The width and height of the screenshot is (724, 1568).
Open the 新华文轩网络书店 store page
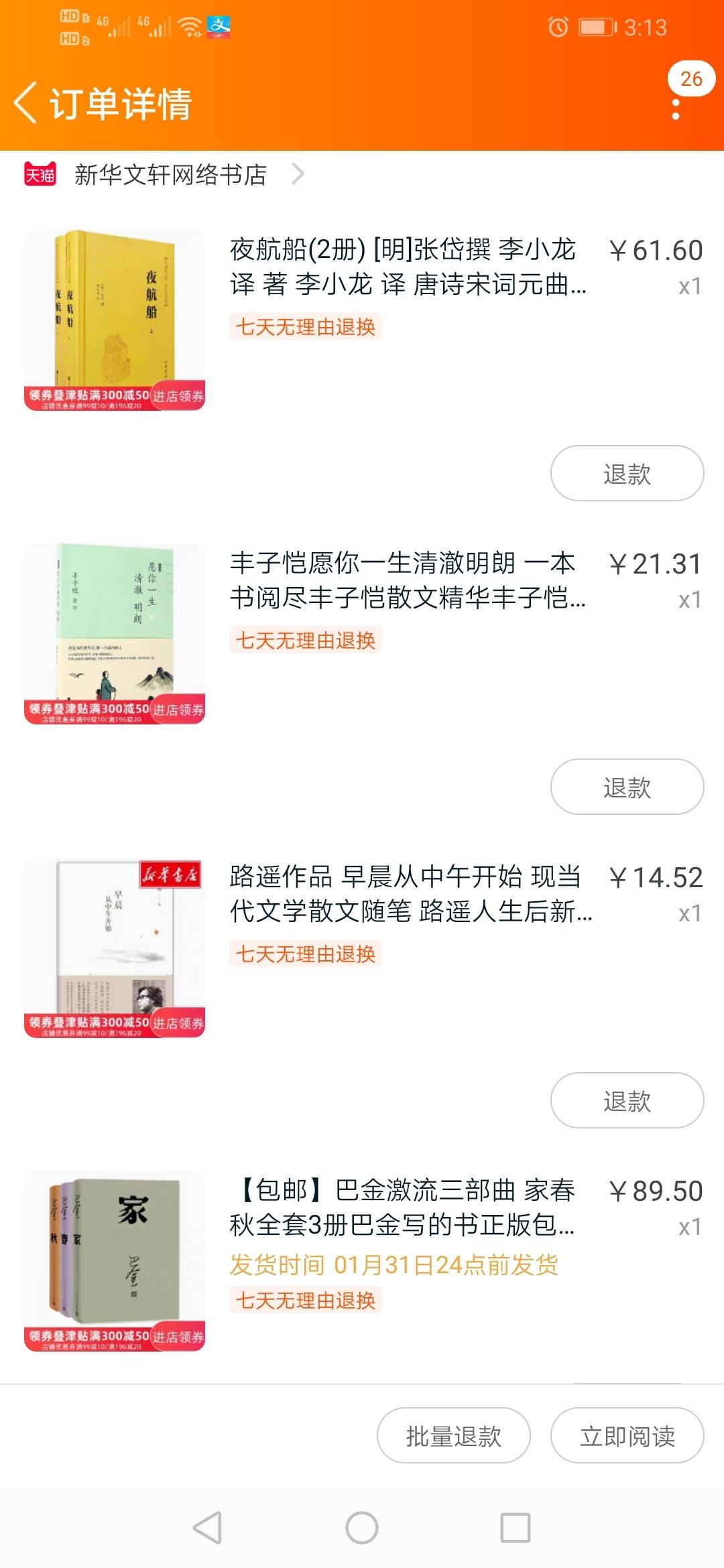click(164, 175)
